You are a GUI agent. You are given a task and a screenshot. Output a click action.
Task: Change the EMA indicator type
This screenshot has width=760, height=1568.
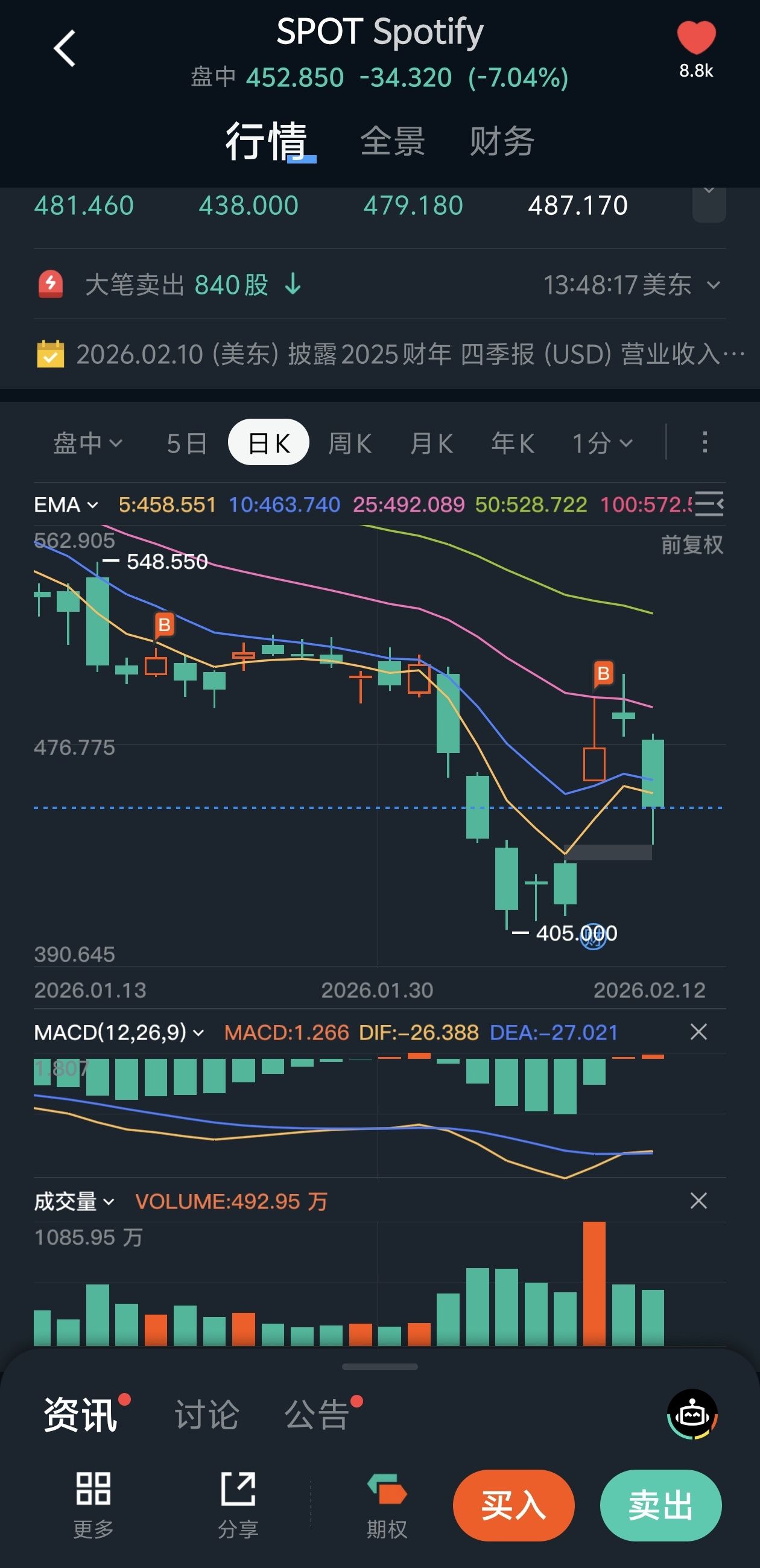(x=66, y=504)
